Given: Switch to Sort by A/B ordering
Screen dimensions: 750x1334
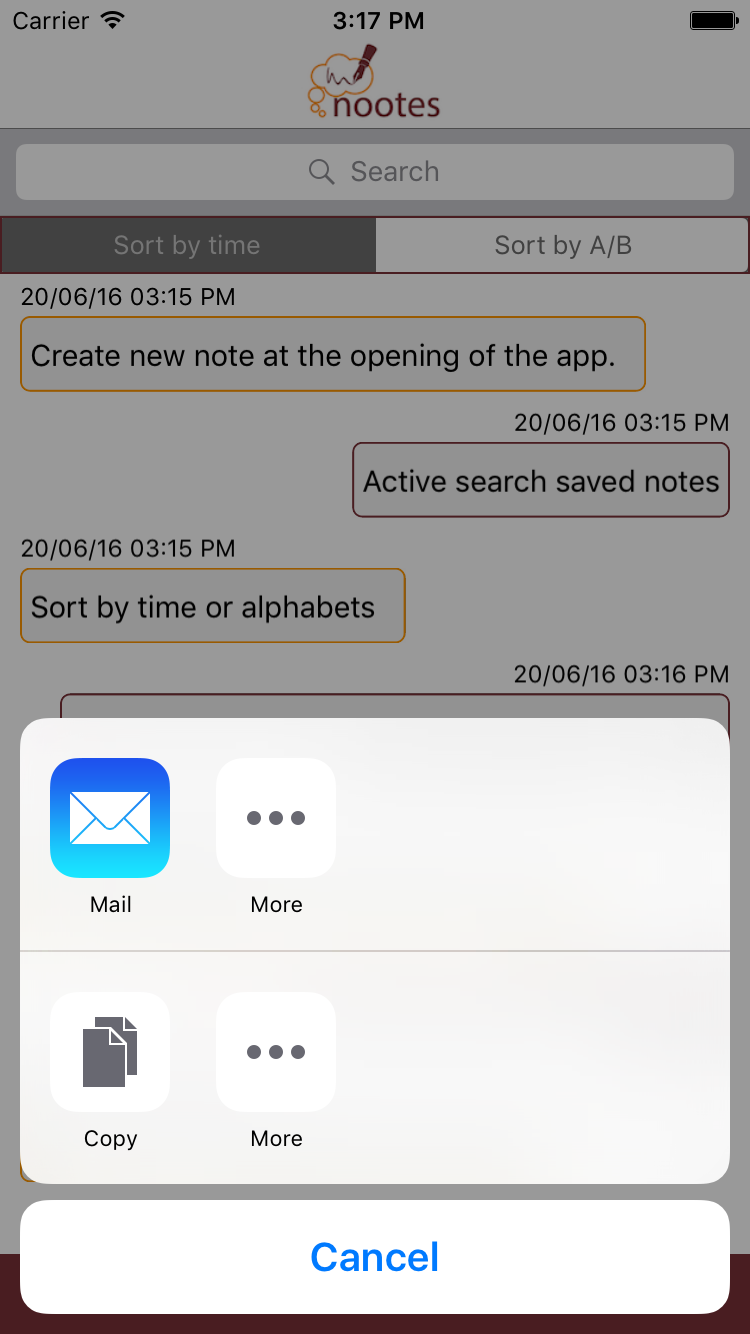Looking at the screenshot, I should click(x=562, y=245).
